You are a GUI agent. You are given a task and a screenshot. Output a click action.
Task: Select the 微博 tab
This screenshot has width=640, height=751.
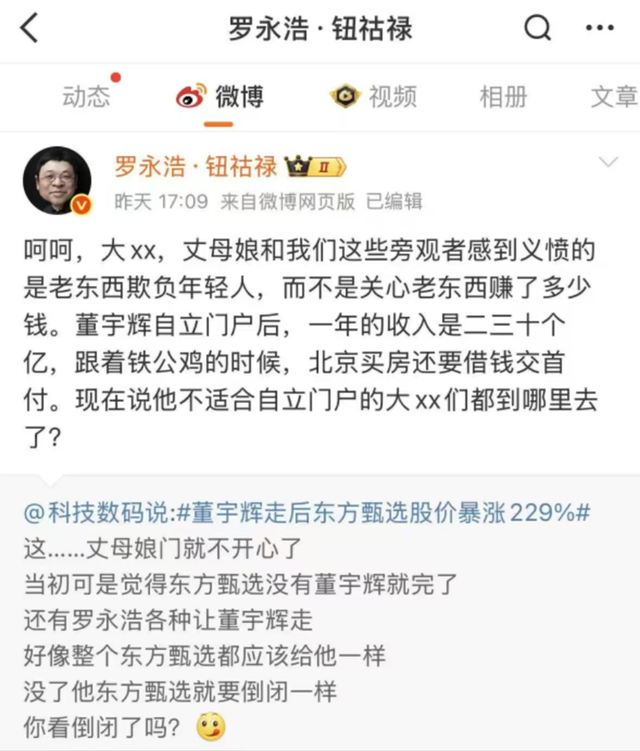(220, 96)
